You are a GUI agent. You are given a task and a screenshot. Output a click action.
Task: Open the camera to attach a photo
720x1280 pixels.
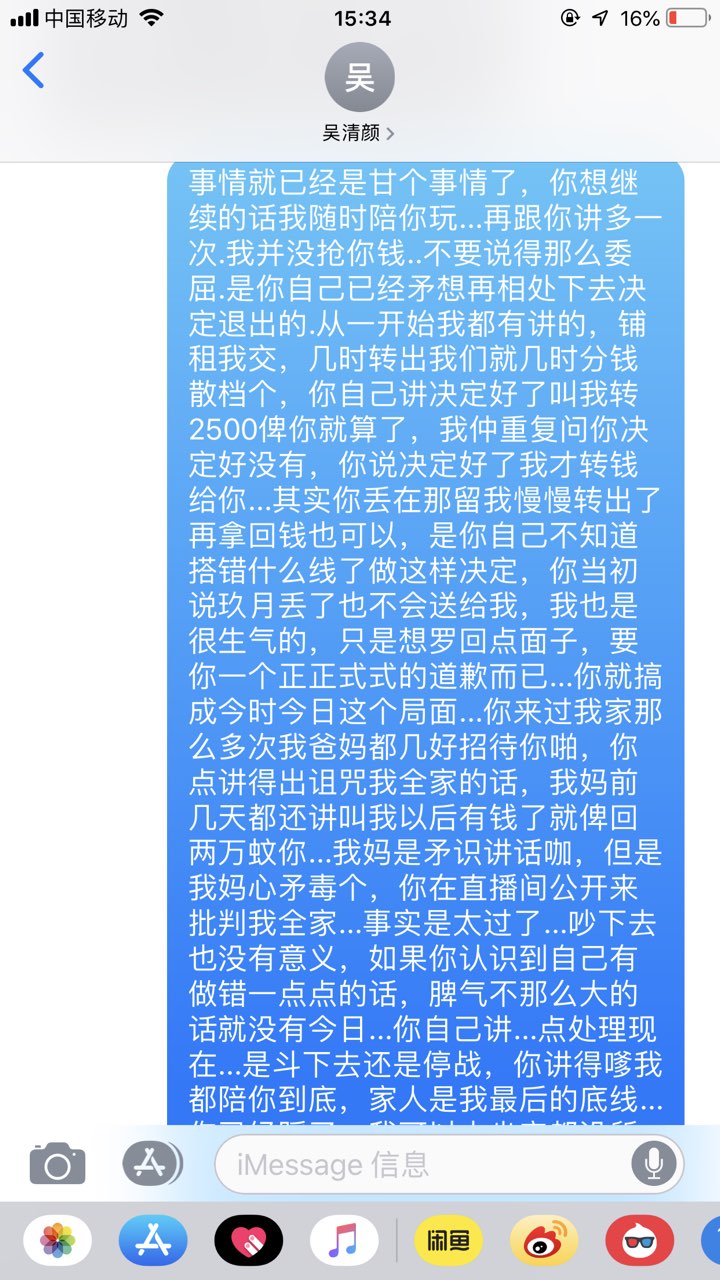57,1163
